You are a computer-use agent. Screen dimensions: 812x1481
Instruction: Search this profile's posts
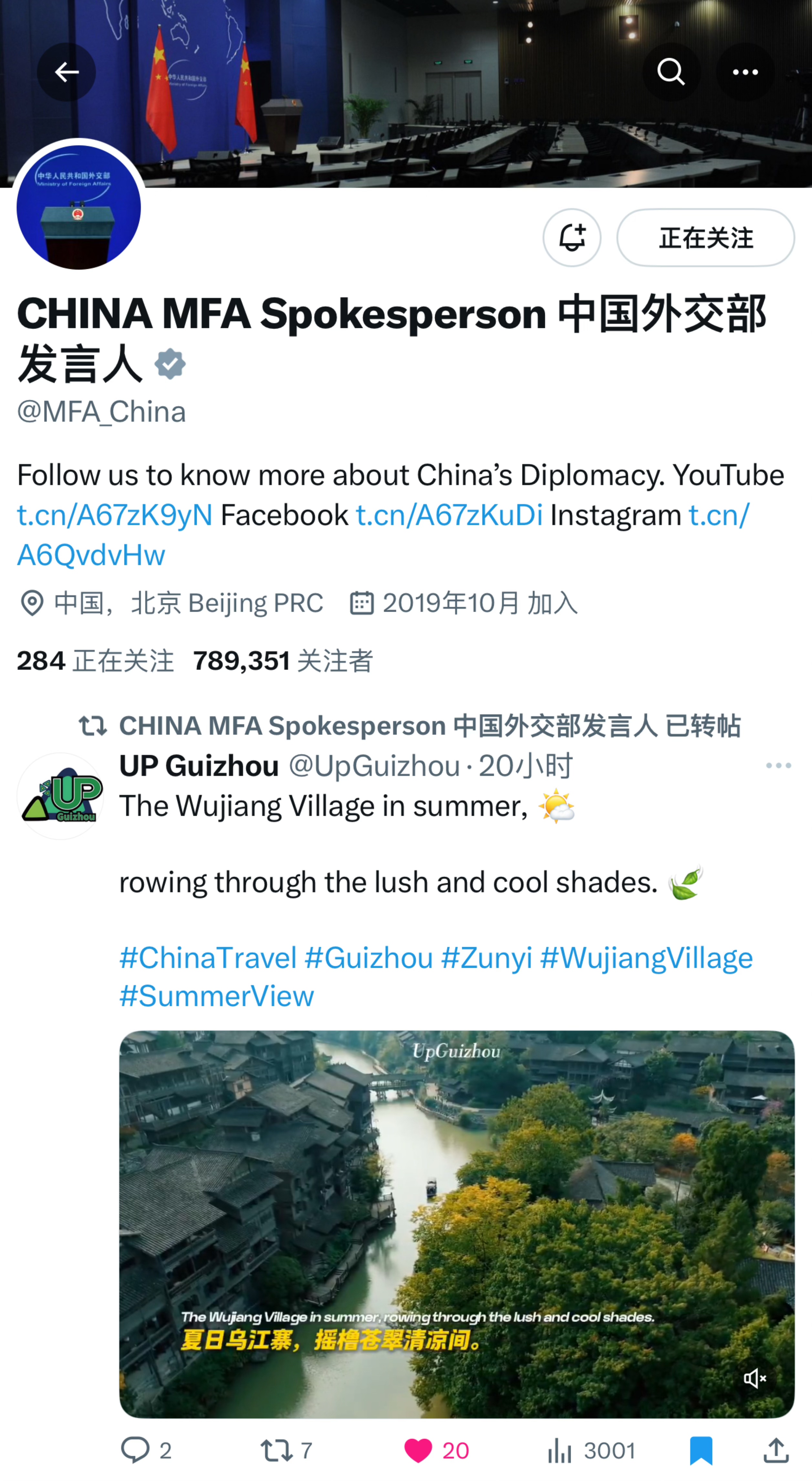[671, 72]
